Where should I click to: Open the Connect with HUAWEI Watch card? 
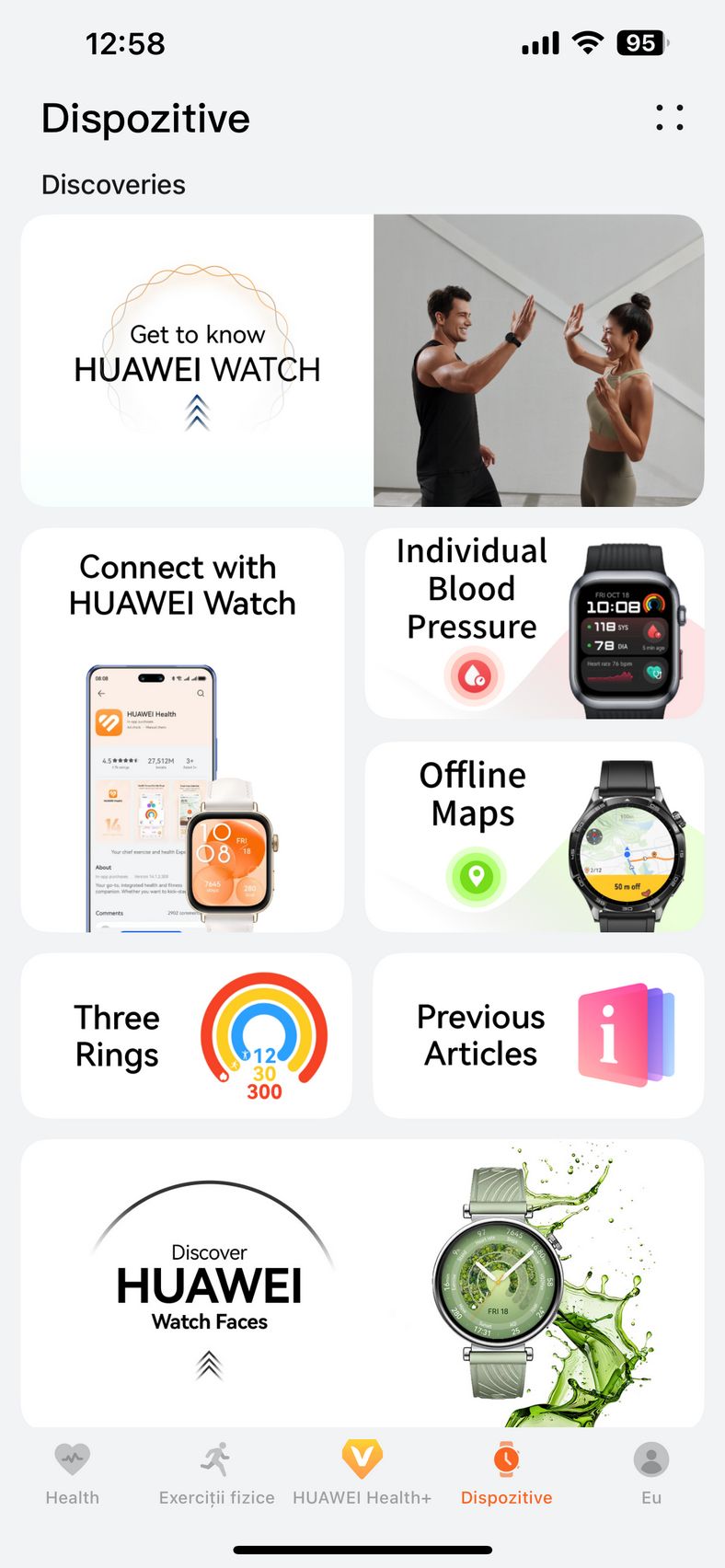(x=182, y=730)
